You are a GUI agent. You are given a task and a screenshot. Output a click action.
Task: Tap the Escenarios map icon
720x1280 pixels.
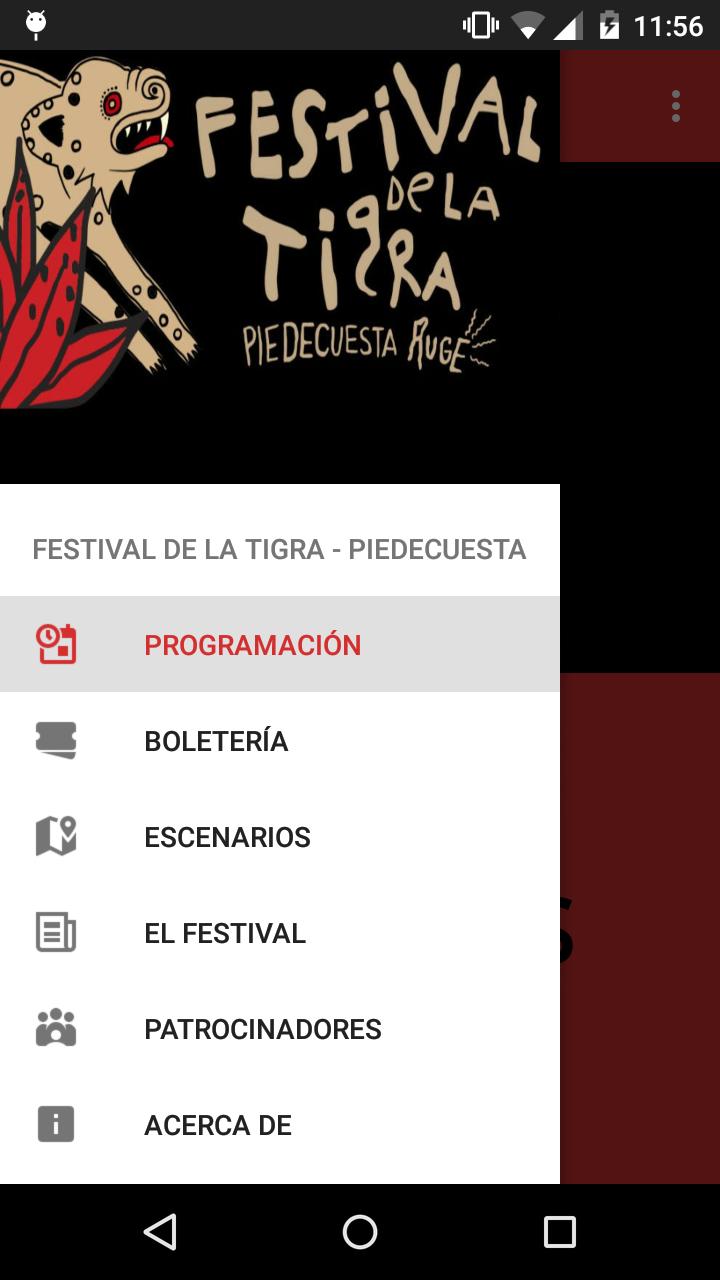click(55, 836)
